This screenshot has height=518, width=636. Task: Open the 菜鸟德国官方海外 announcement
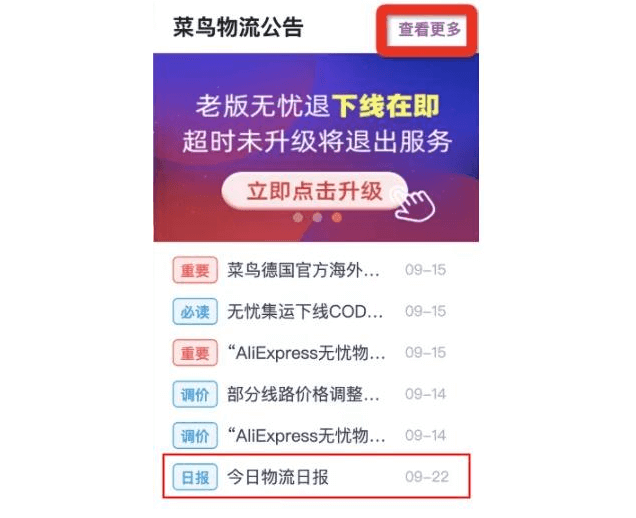click(305, 270)
